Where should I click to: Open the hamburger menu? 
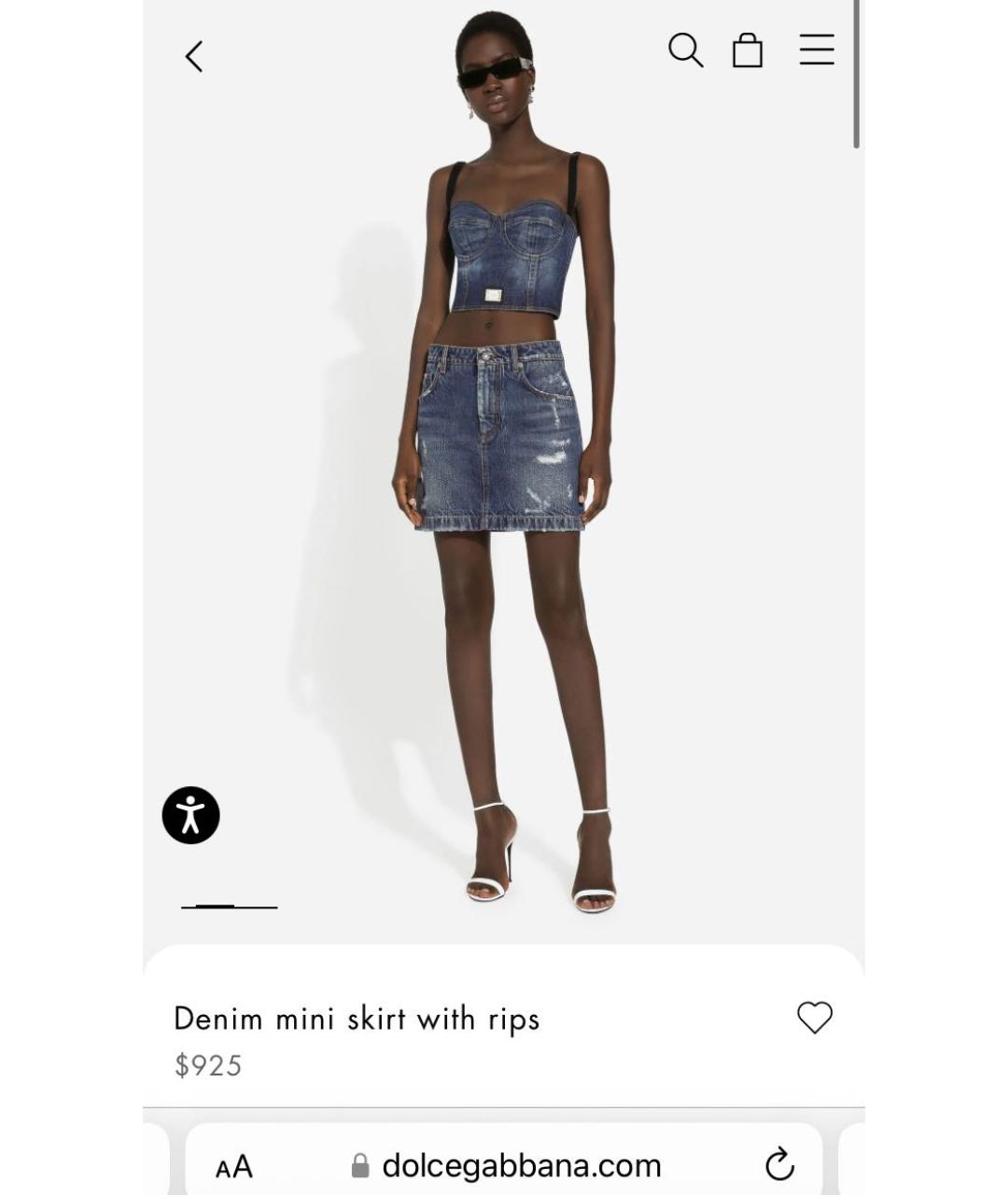coord(817,50)
